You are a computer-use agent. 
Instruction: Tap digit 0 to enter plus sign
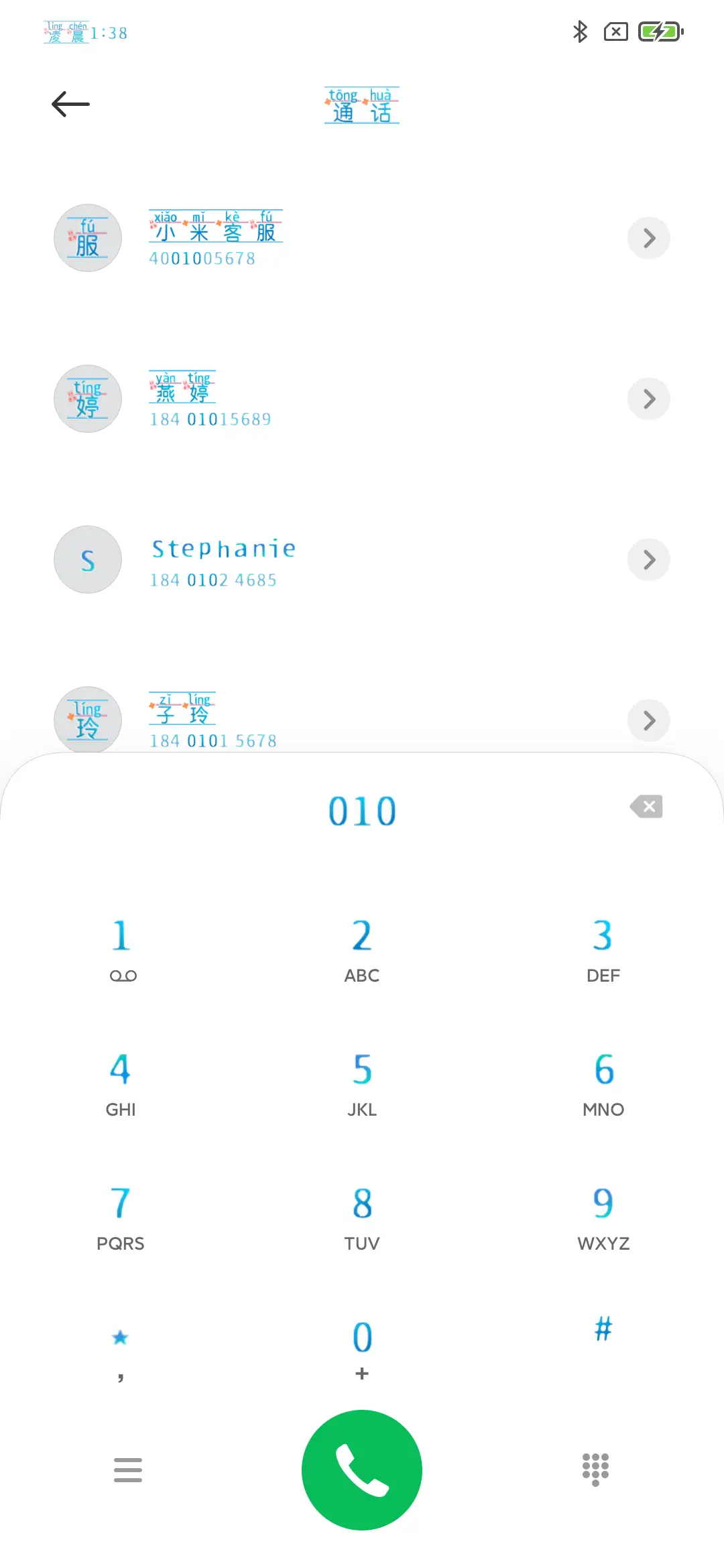[x=362, y=1340]
